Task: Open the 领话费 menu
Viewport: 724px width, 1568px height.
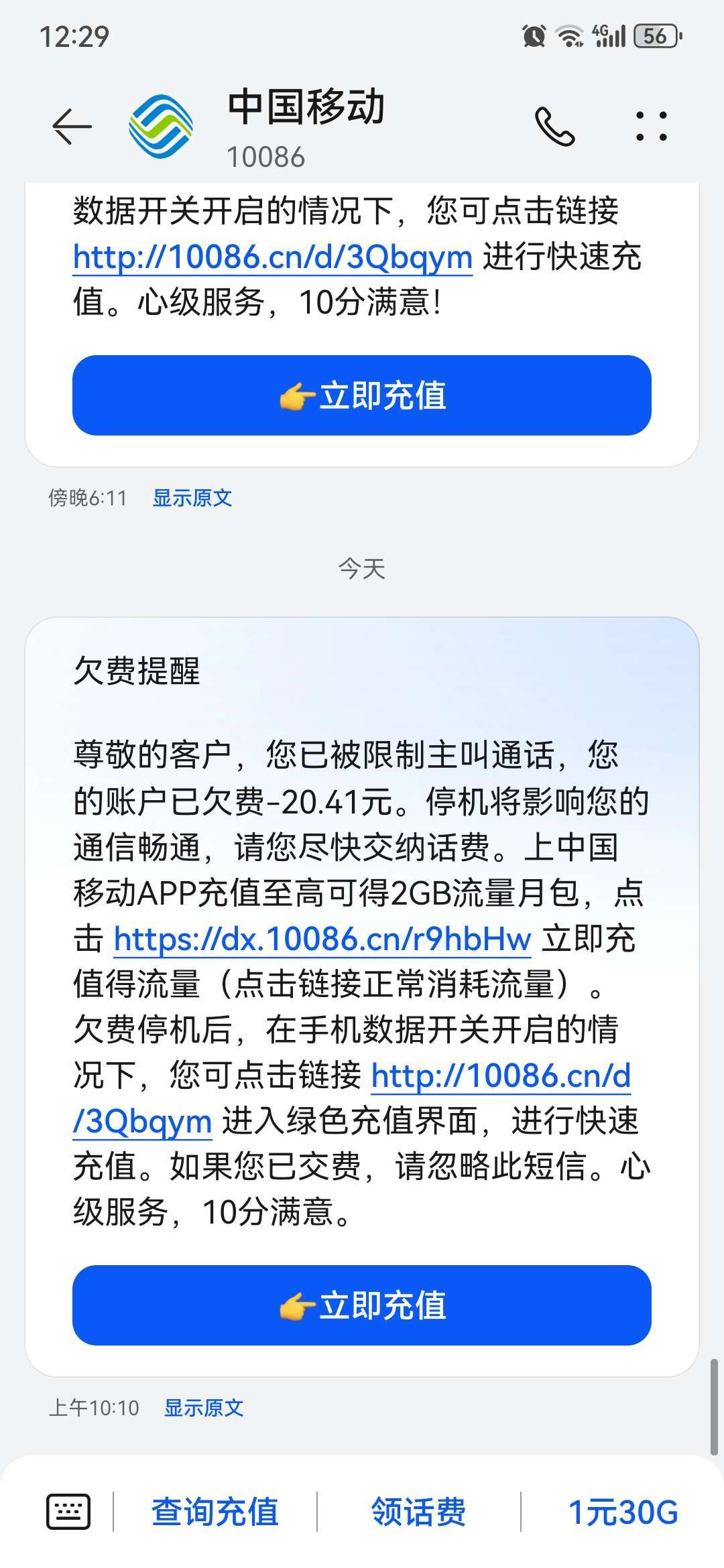Action: [418, 1512]
